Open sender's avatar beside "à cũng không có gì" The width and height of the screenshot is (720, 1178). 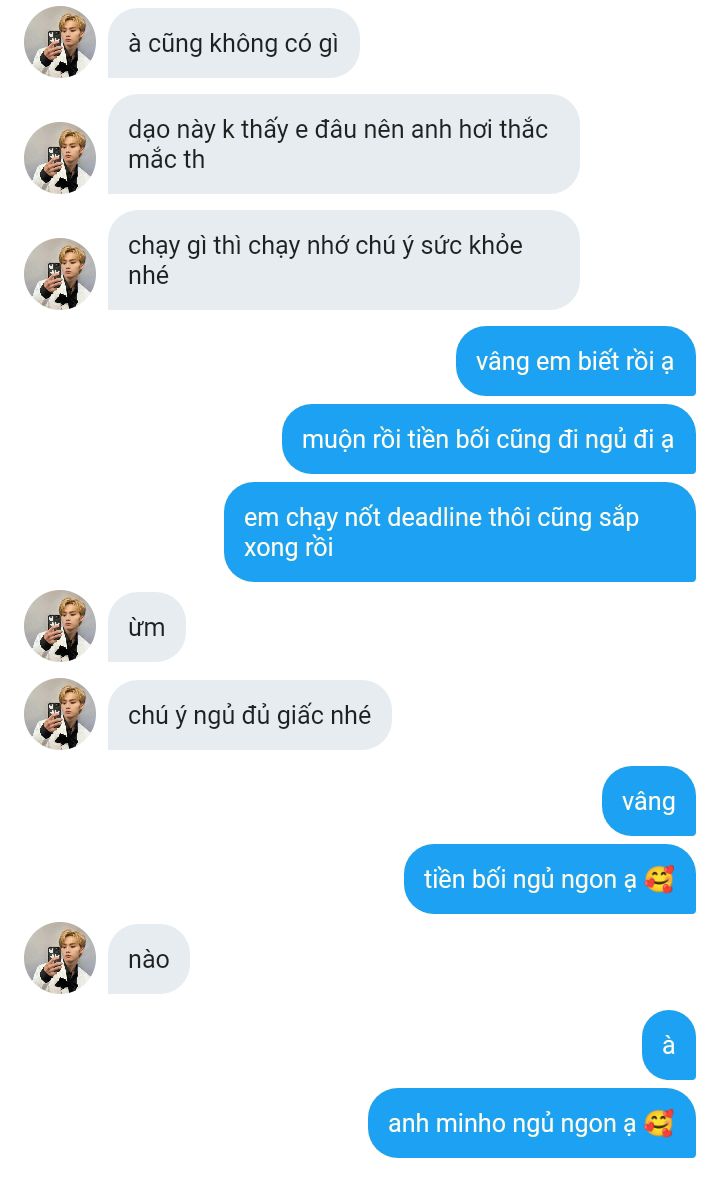click(x=60, y=42)
